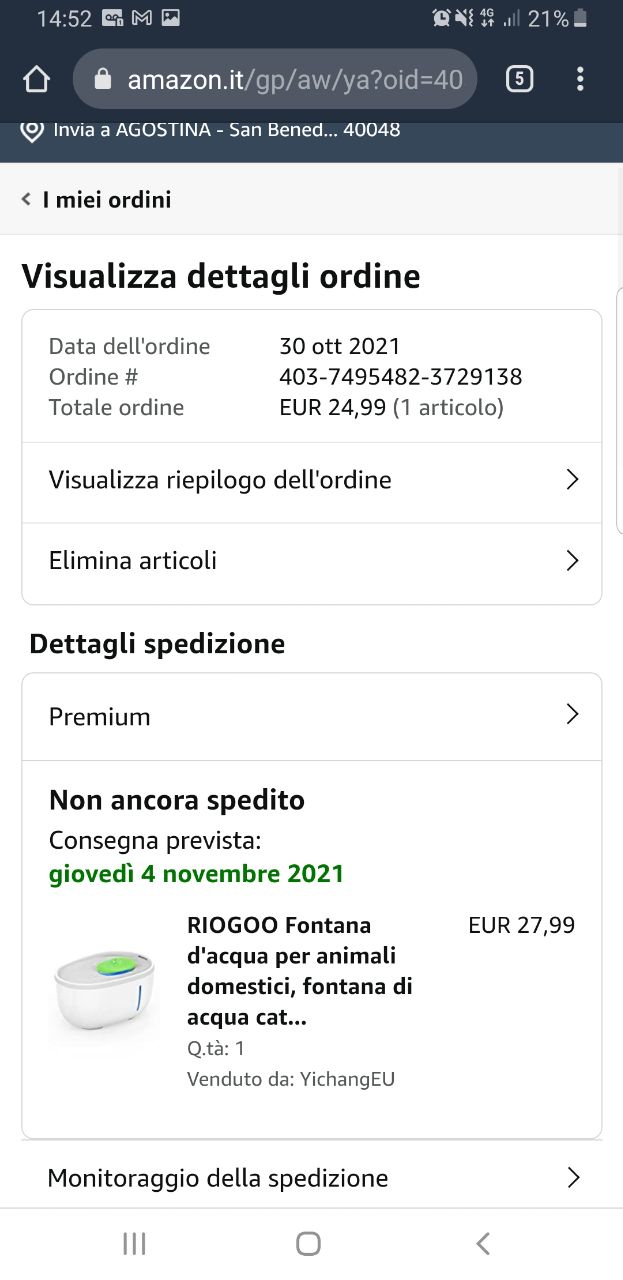Open the RIOGOO Fontana d'acqua product title
Viewport: 623px width, 1280px height.
coord(300,971)
